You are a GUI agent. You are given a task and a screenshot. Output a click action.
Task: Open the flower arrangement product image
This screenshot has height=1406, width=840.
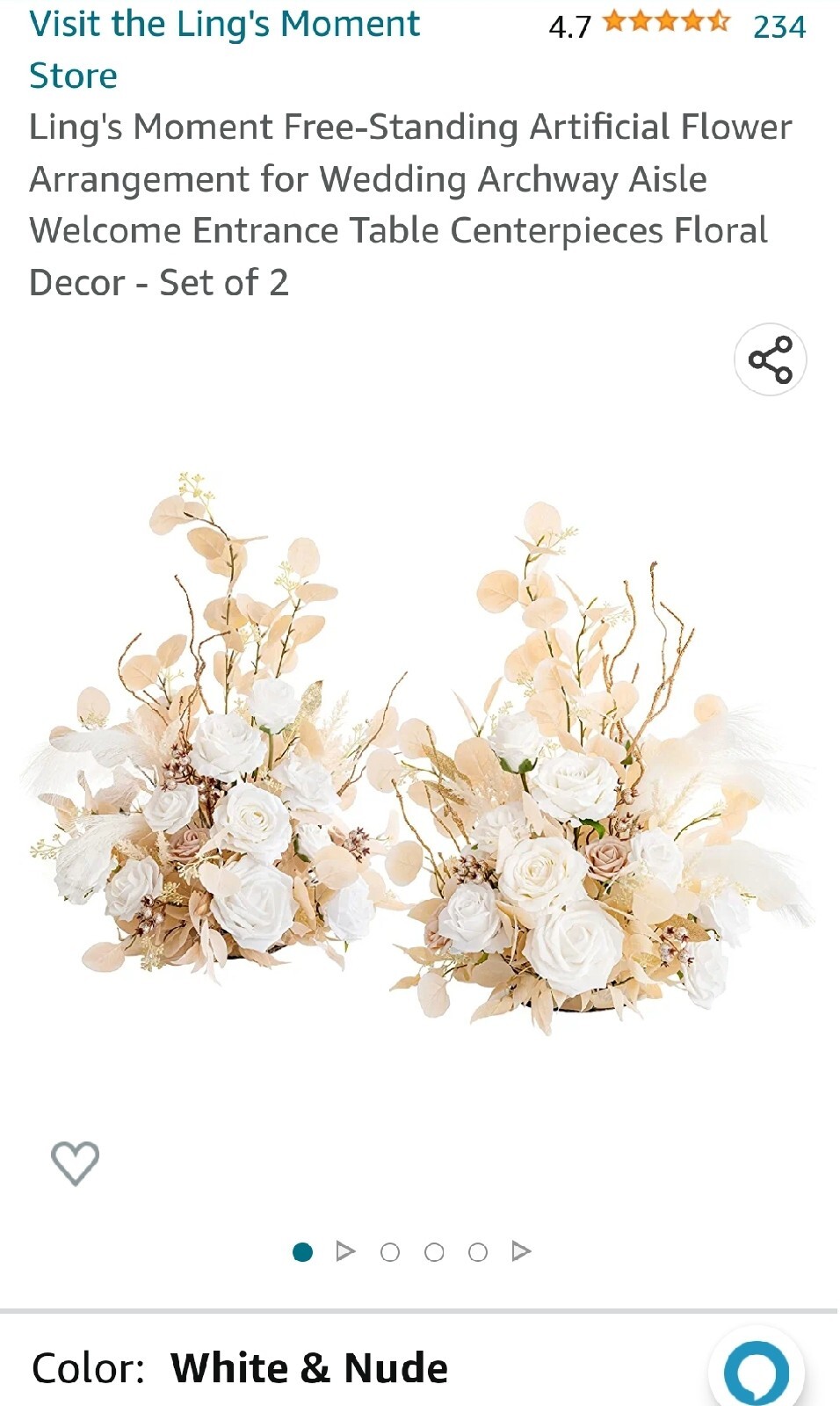click(x=418, y=753)
